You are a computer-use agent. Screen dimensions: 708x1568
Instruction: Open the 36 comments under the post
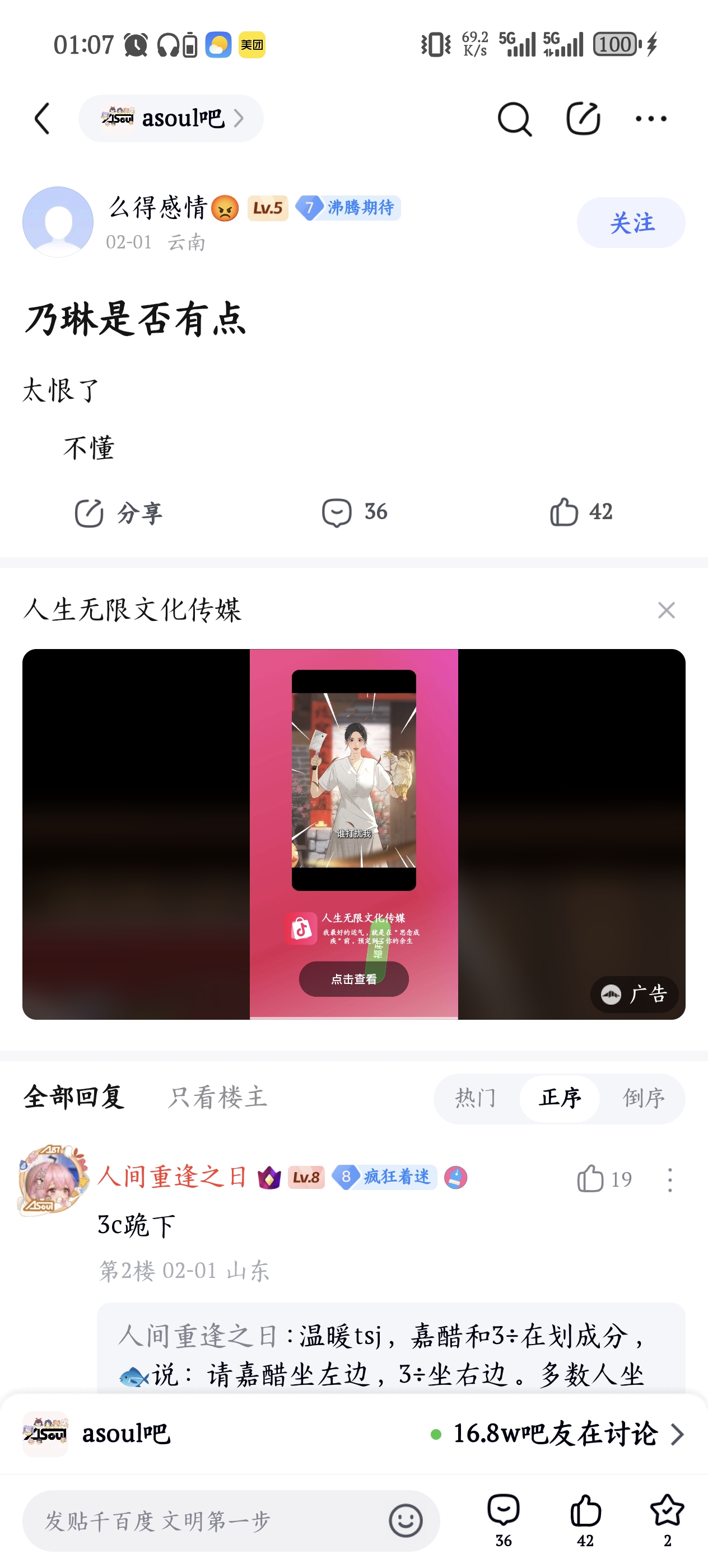point(355,512)
